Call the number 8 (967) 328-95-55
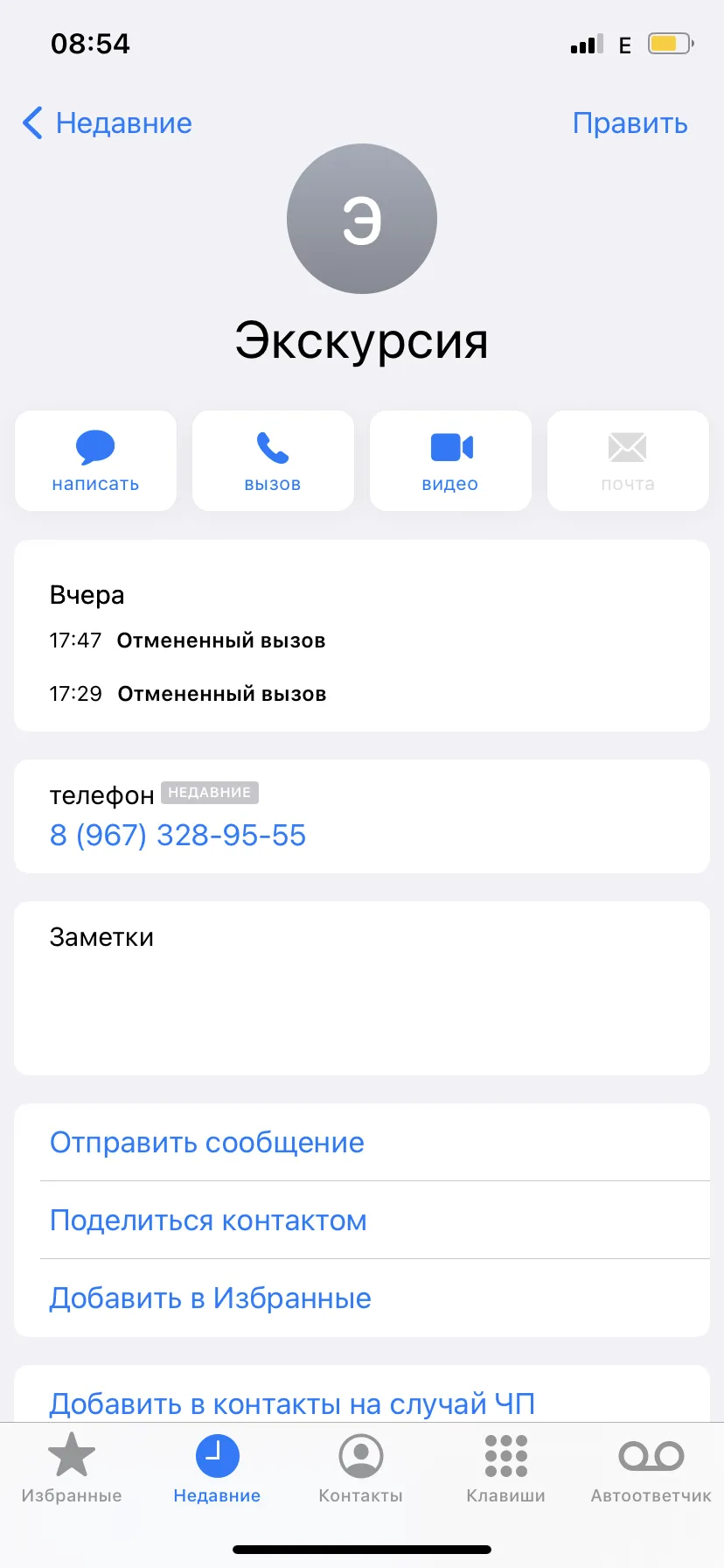 (x=178, y=835)
